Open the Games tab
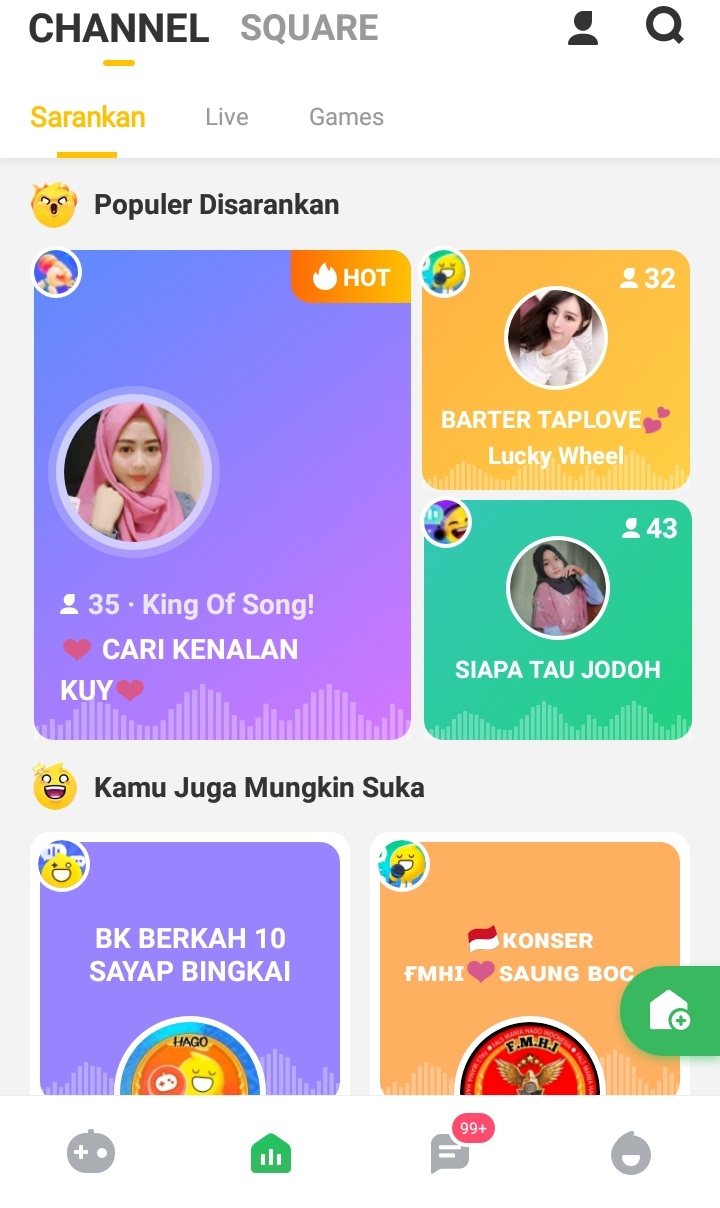 pyautogui.click(x=345, y=117)
